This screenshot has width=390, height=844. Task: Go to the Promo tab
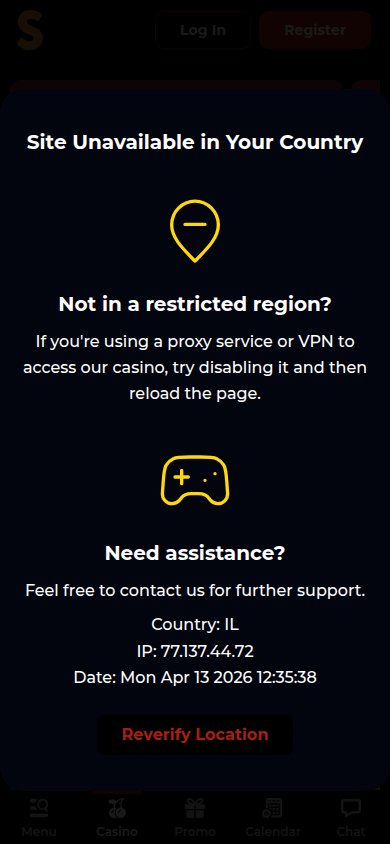[195, 818]
